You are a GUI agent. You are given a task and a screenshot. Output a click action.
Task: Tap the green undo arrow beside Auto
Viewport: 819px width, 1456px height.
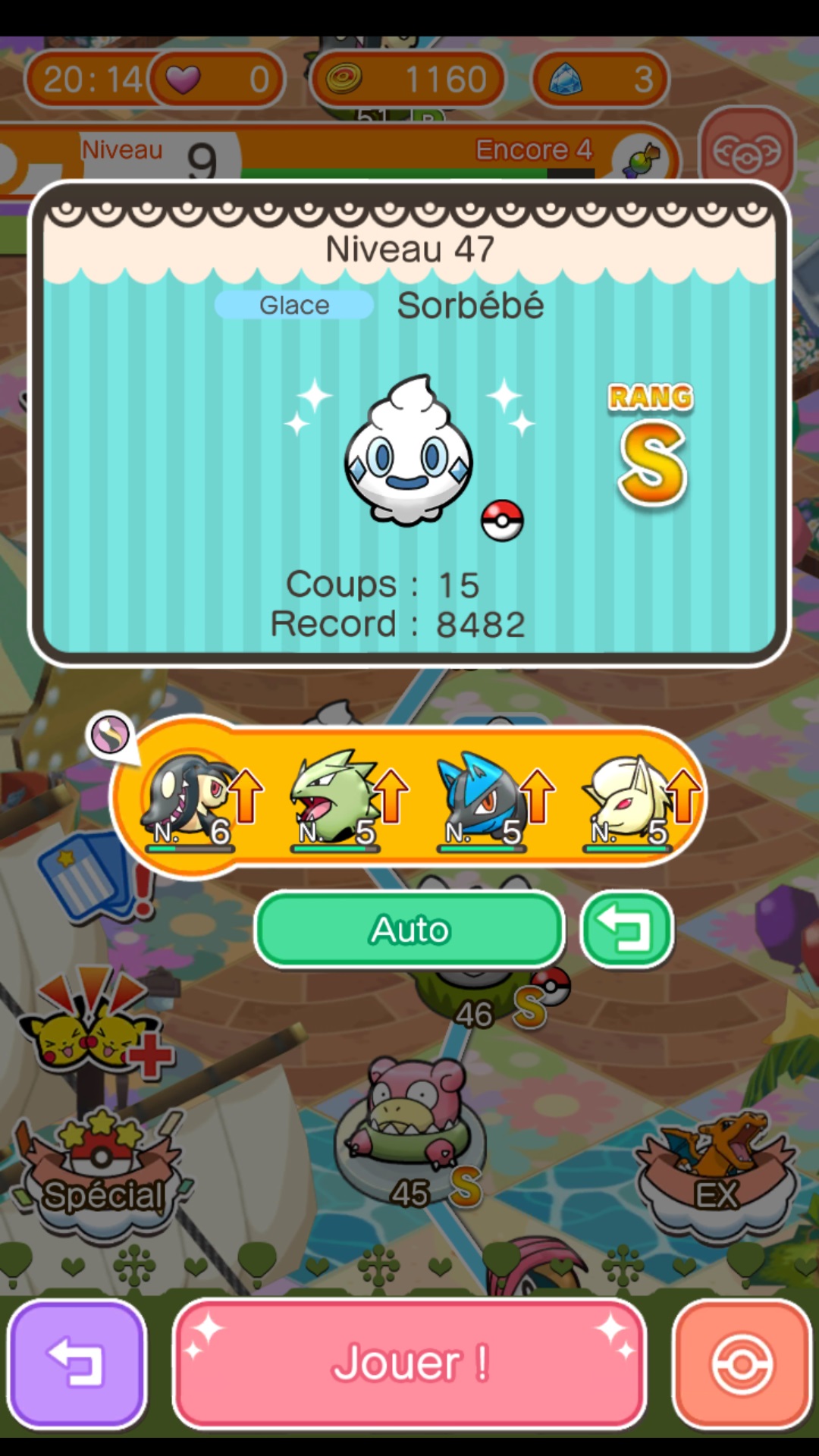tap(626, 930)
